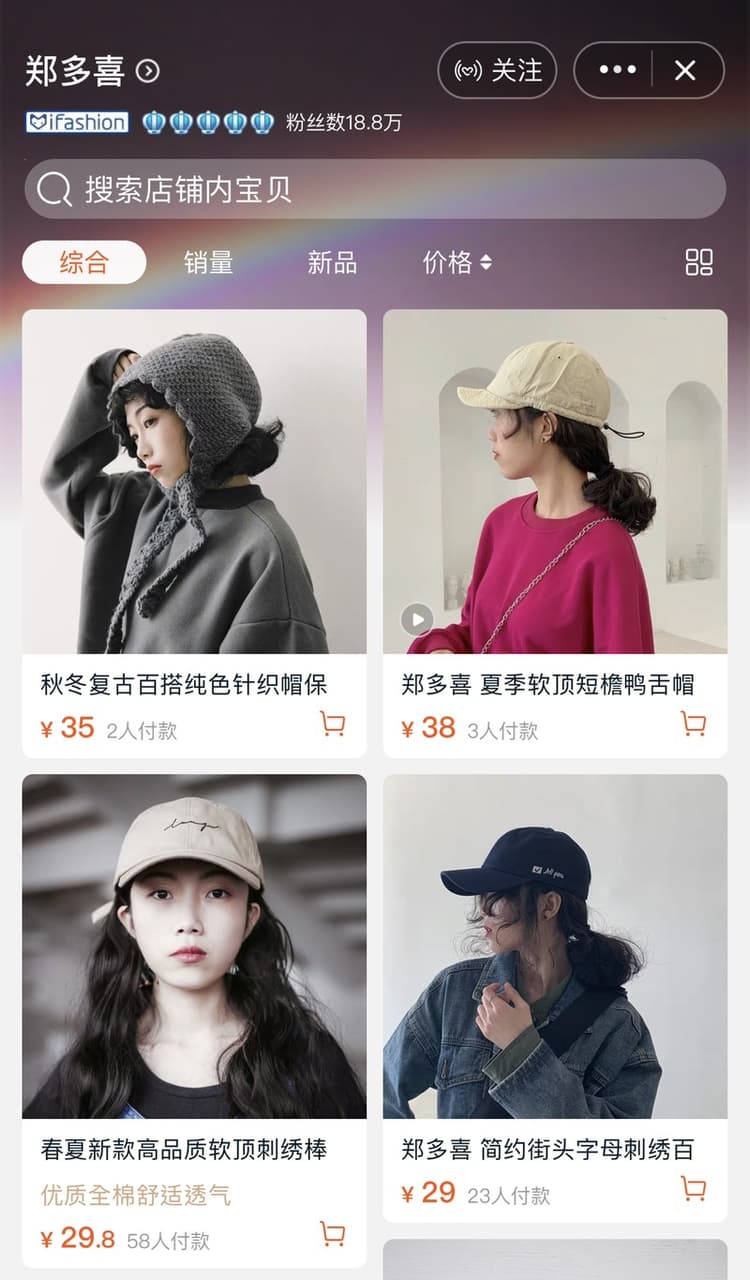The height and width of the screenshot is (1280, 750).
Task: Open the 简约街头字母刺绣 cap product card
Action: coord(555,998)
